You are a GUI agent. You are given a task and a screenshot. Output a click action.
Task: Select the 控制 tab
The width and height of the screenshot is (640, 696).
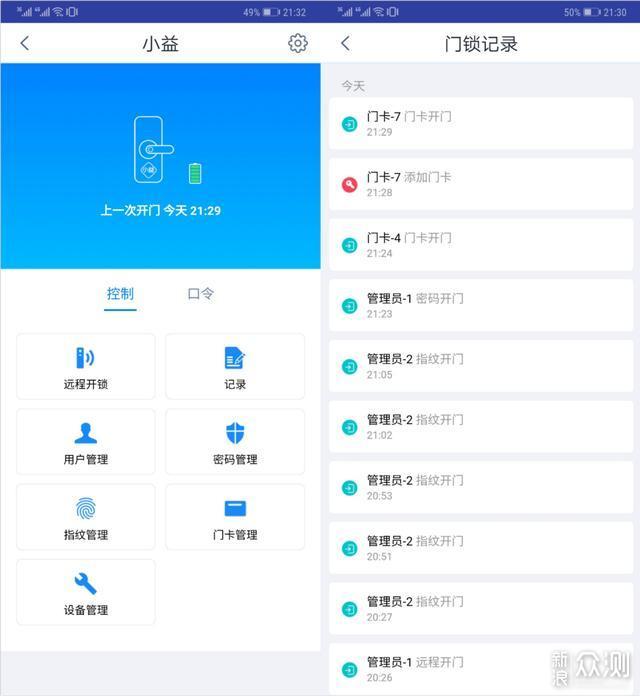(x=120, y=294)
